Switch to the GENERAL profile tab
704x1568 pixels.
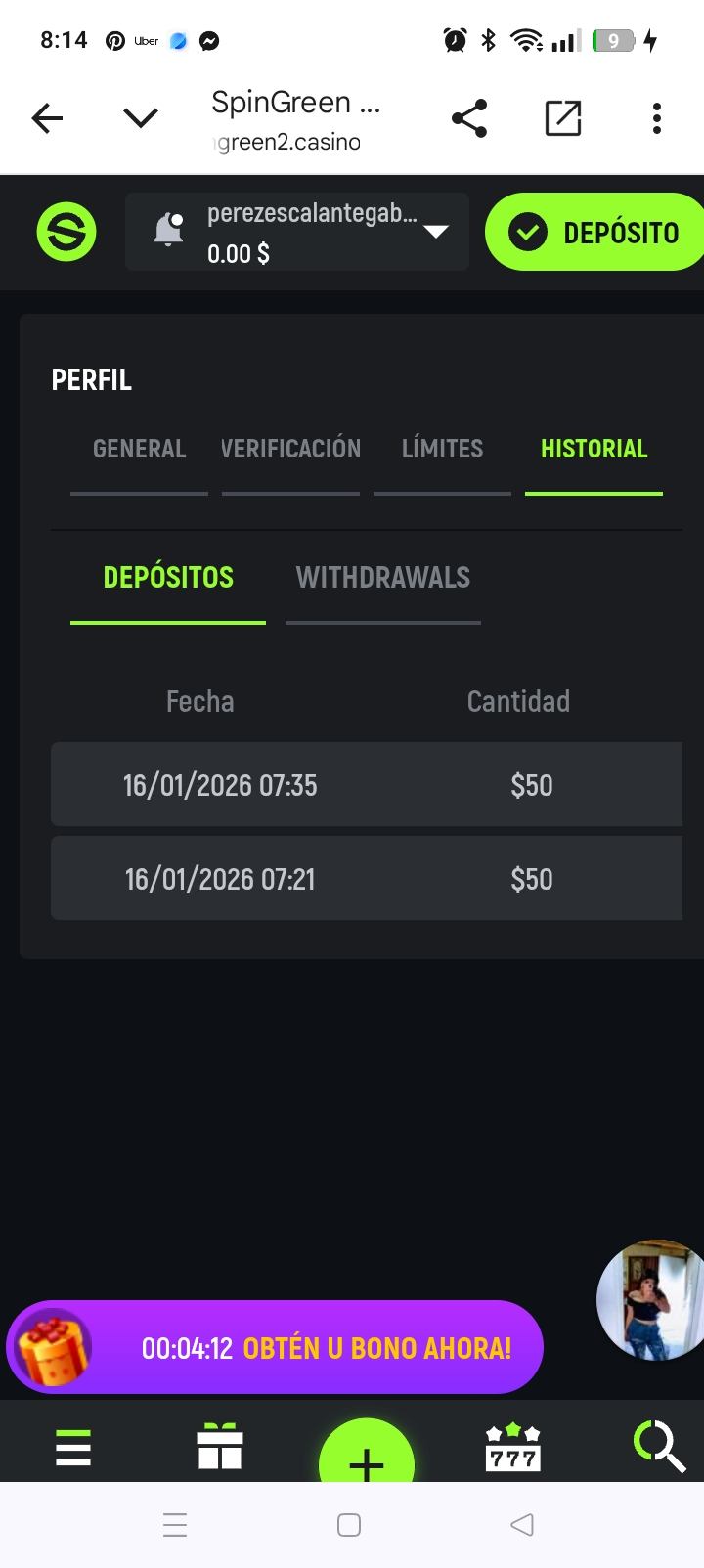click(139, 450)
